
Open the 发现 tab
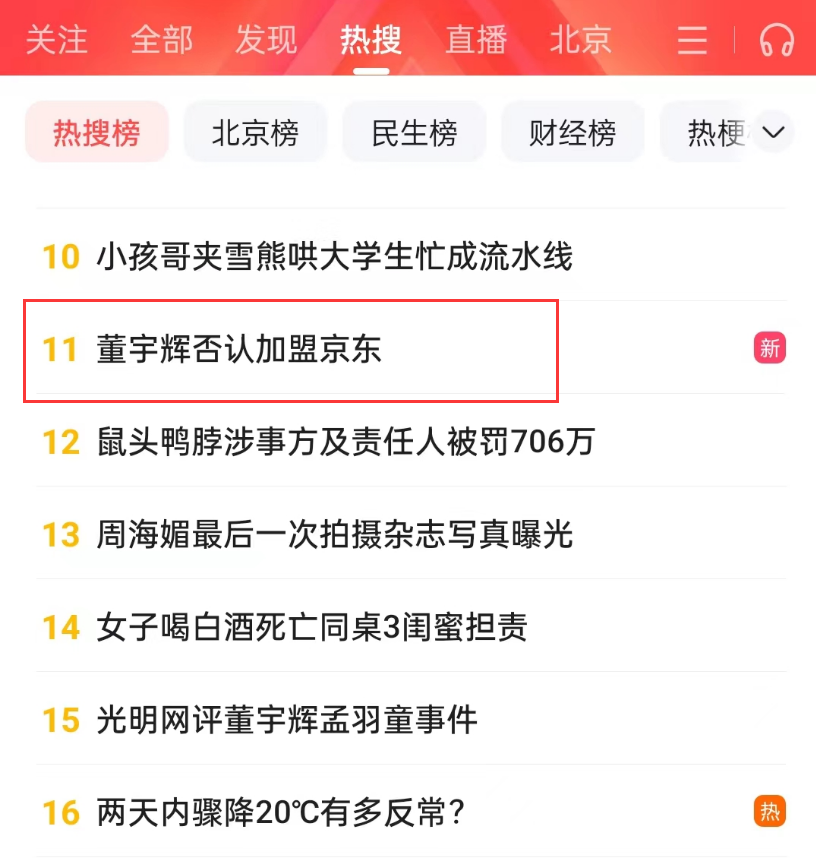(x=266, y=40)
